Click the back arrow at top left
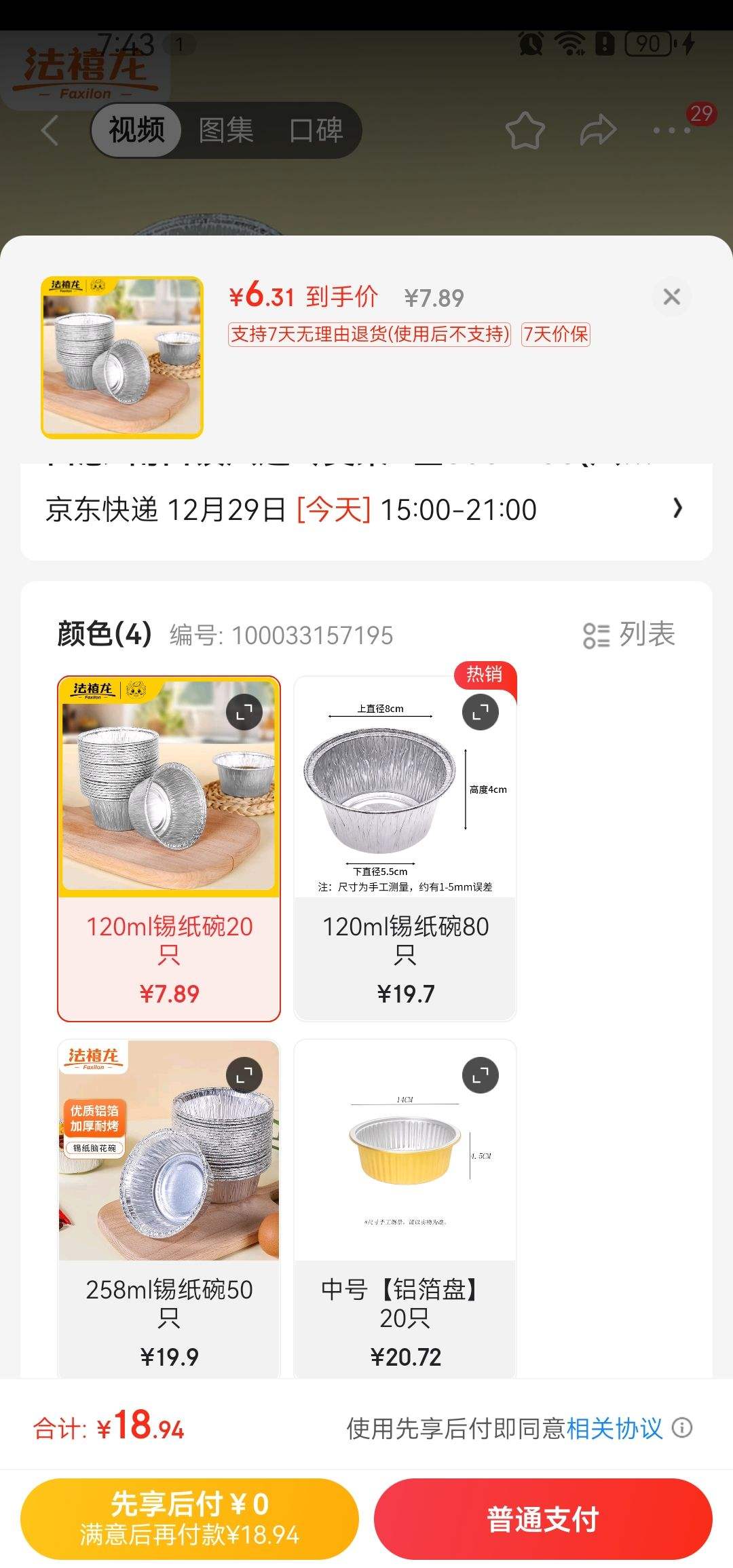 50,130
